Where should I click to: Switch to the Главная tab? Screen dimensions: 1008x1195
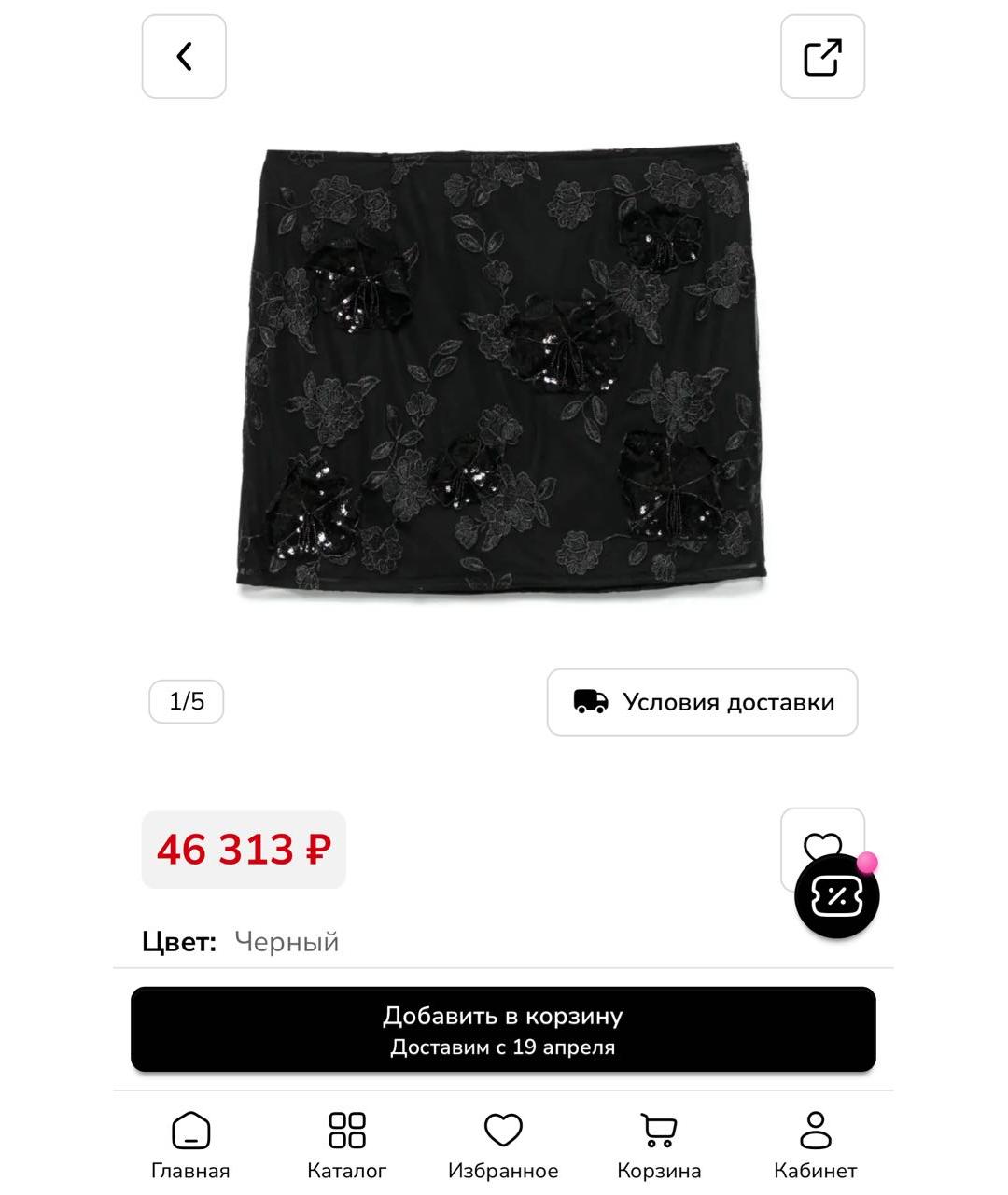[190, 1145]
